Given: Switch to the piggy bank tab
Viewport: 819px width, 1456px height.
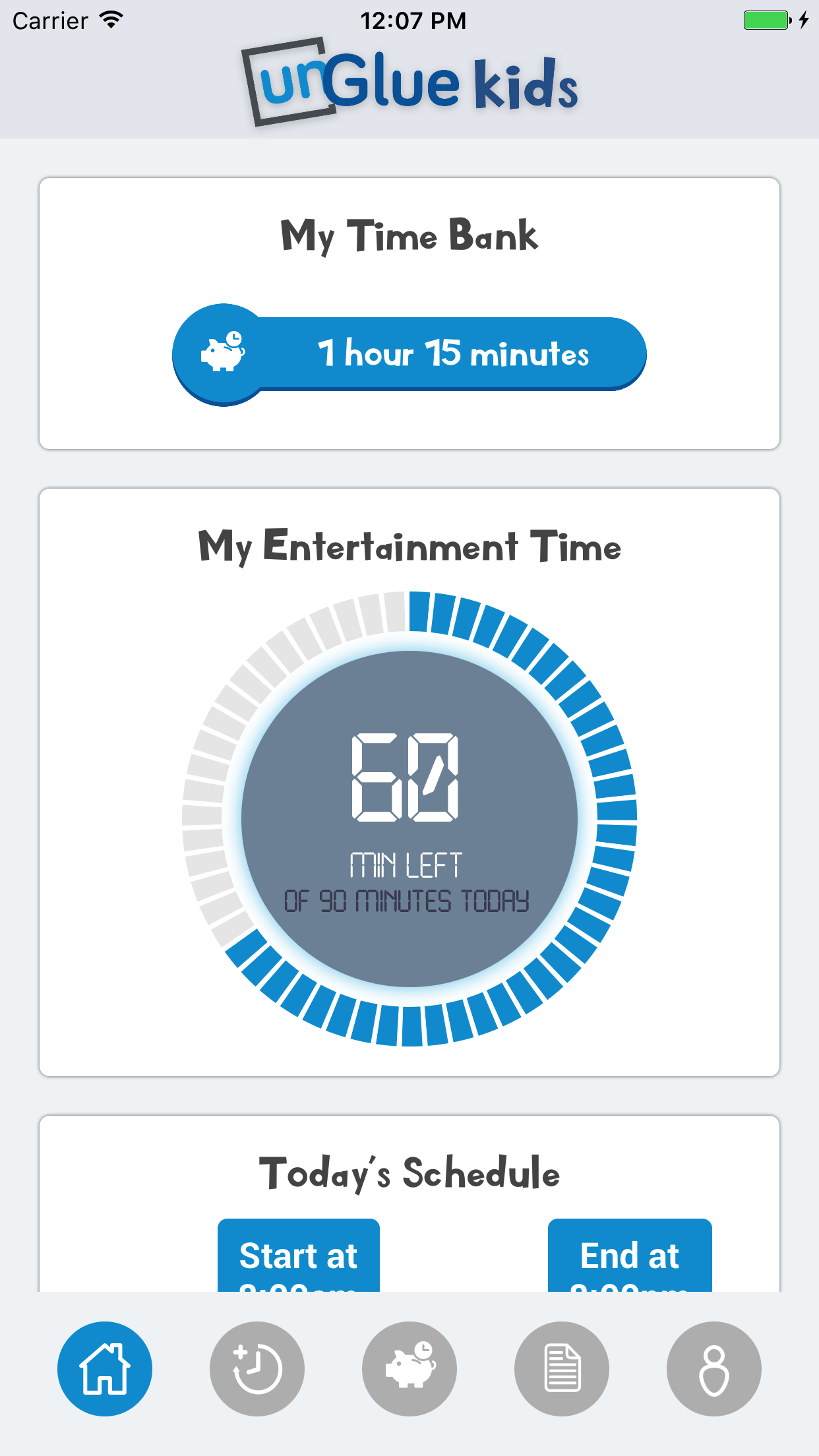Looking at the screenshot, I should [409, 1369].
